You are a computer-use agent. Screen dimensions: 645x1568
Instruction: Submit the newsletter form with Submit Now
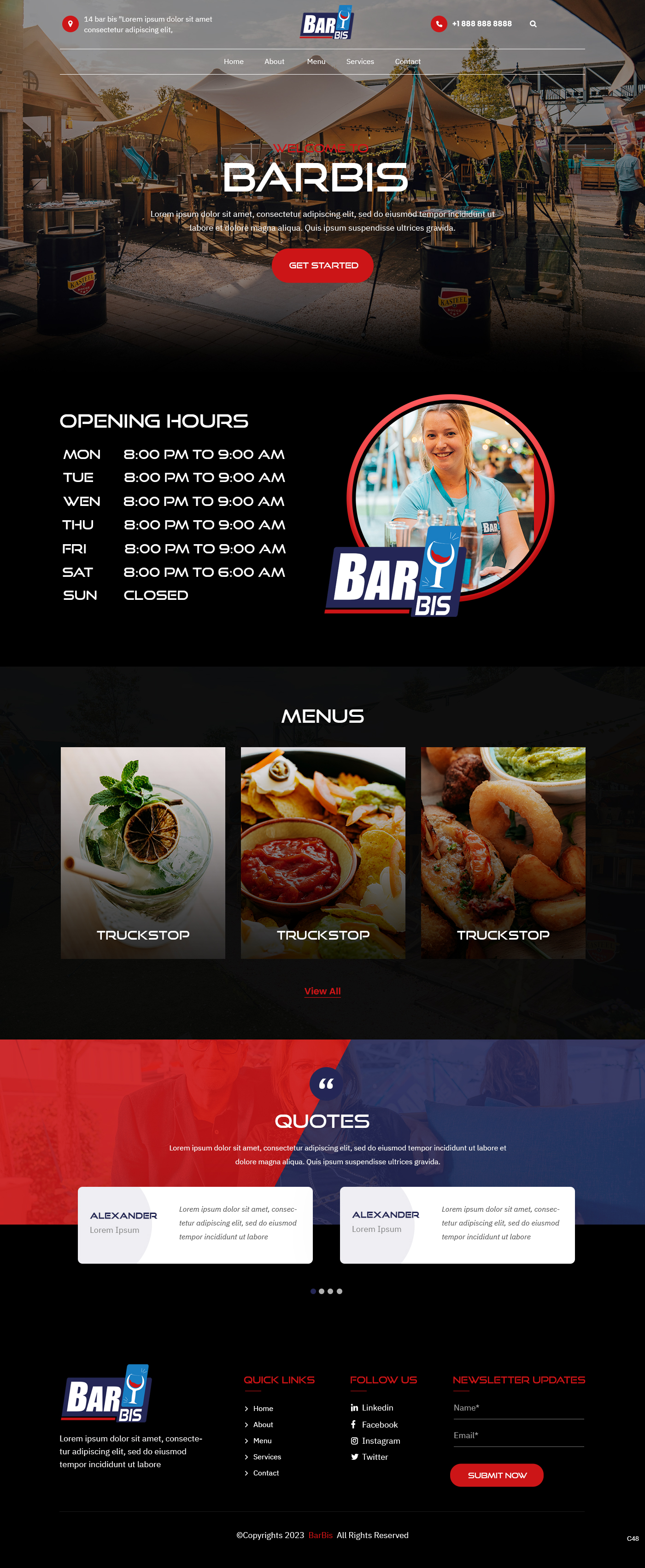coord(496,1475)
